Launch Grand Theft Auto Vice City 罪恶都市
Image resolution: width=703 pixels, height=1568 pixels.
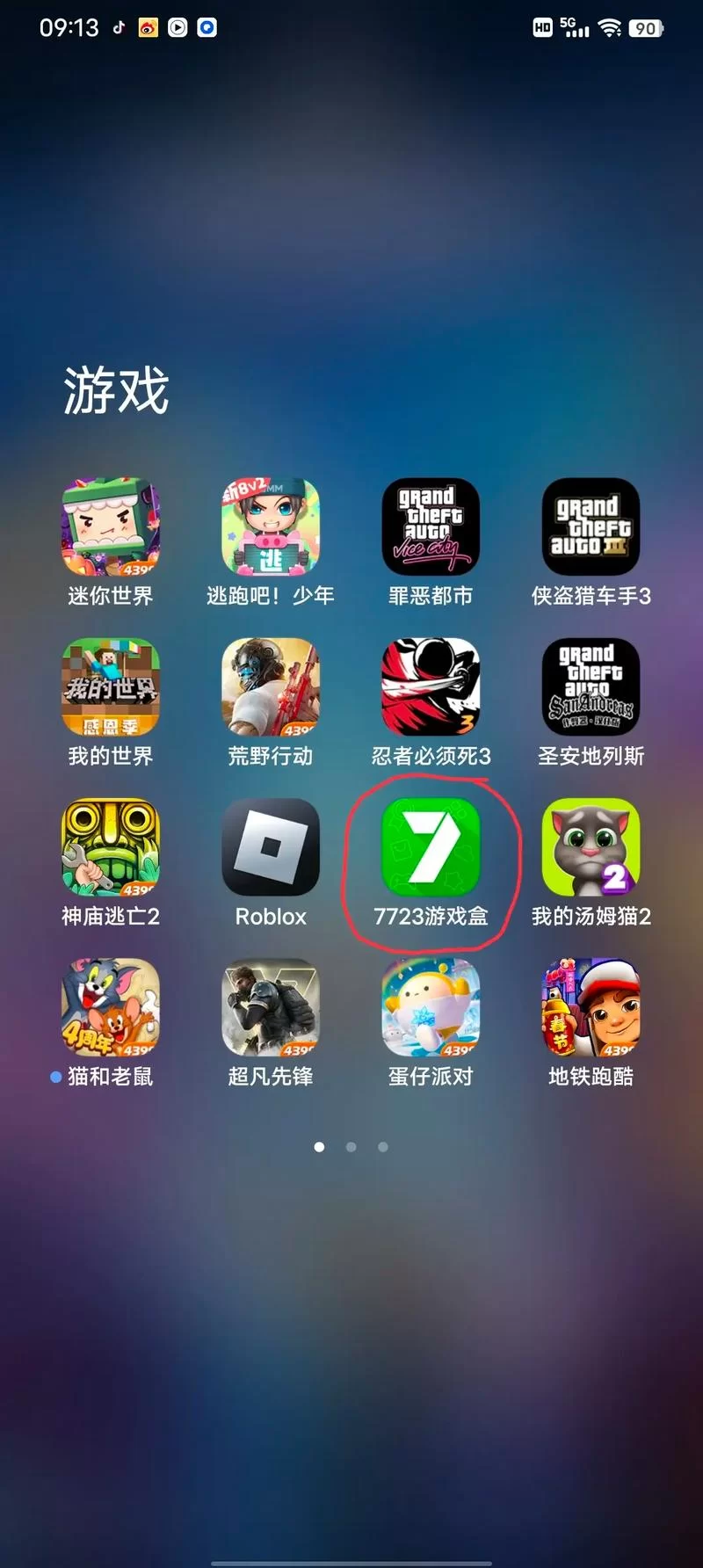(431, 527)
